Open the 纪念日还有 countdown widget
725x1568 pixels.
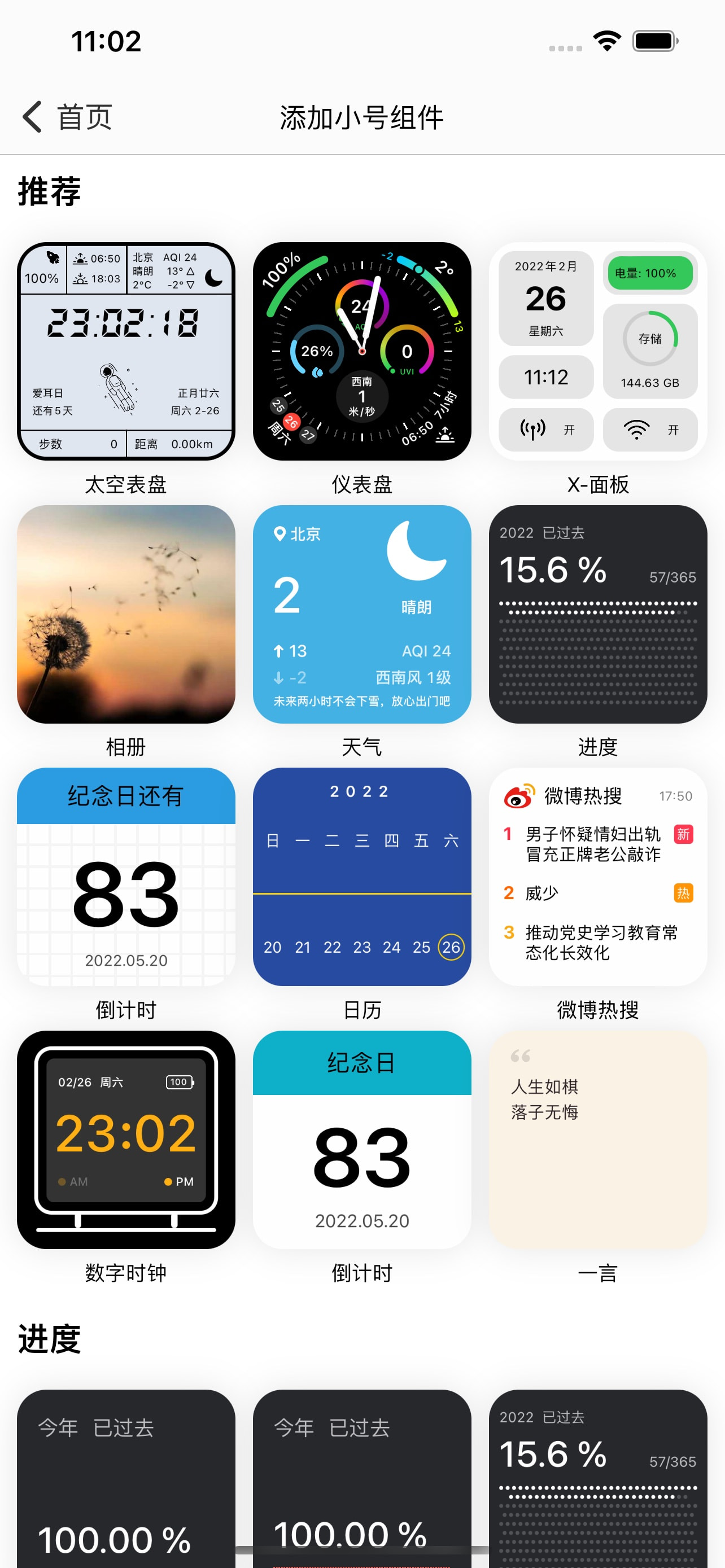[x=126, y=876]
